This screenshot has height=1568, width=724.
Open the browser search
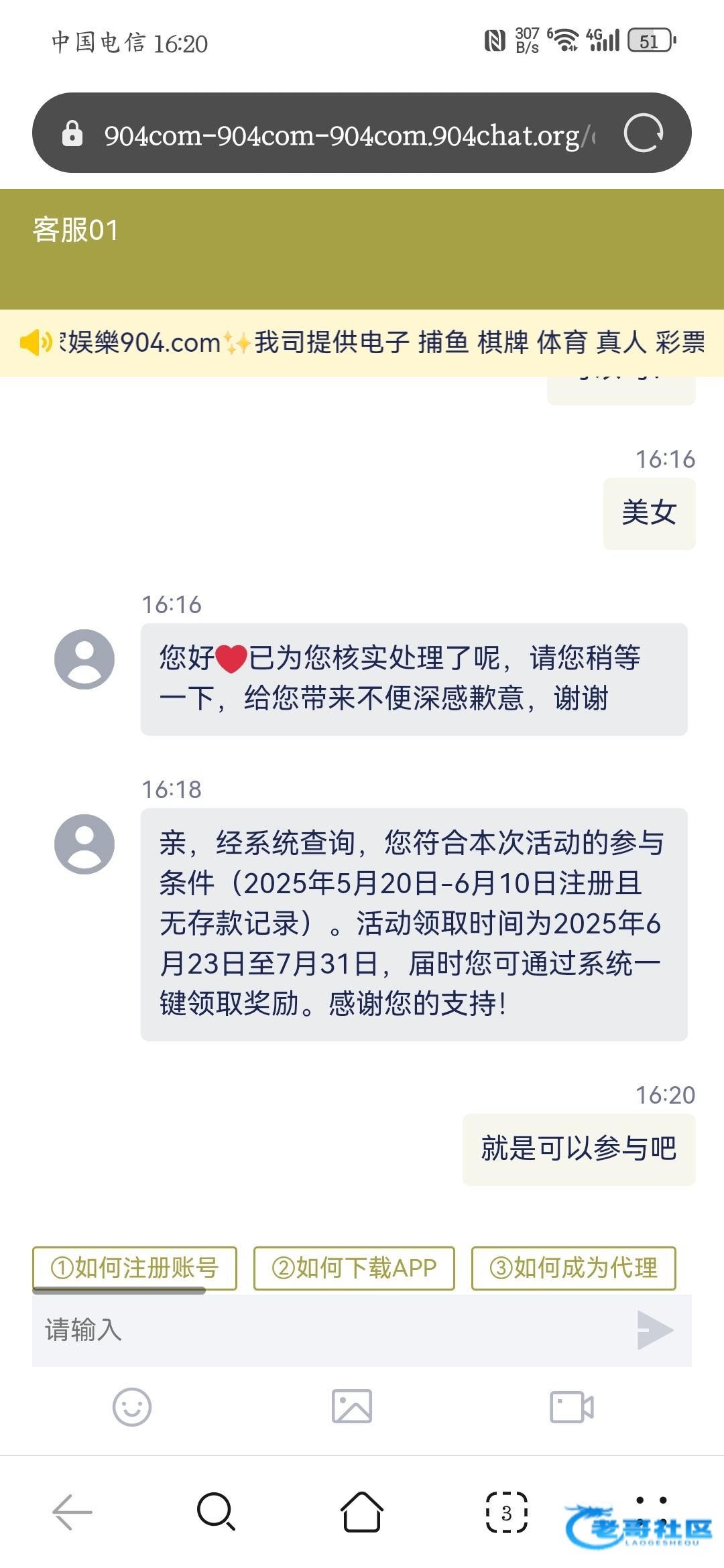tap(217, 1512)
